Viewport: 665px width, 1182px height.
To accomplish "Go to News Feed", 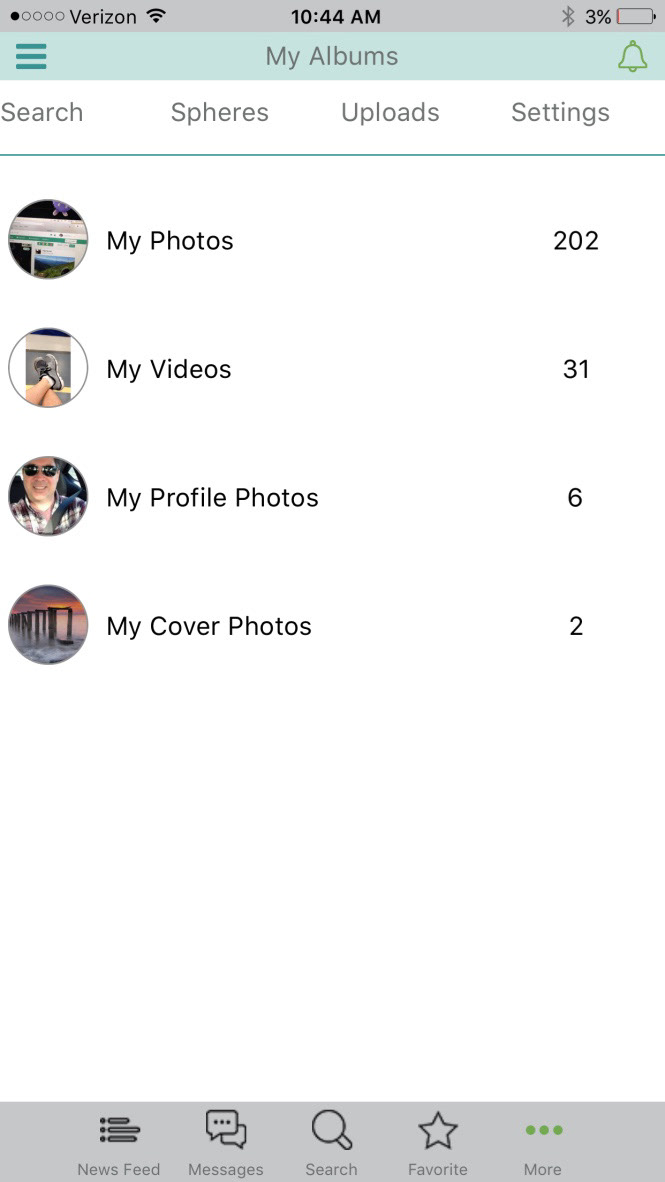I will 119,1144.
